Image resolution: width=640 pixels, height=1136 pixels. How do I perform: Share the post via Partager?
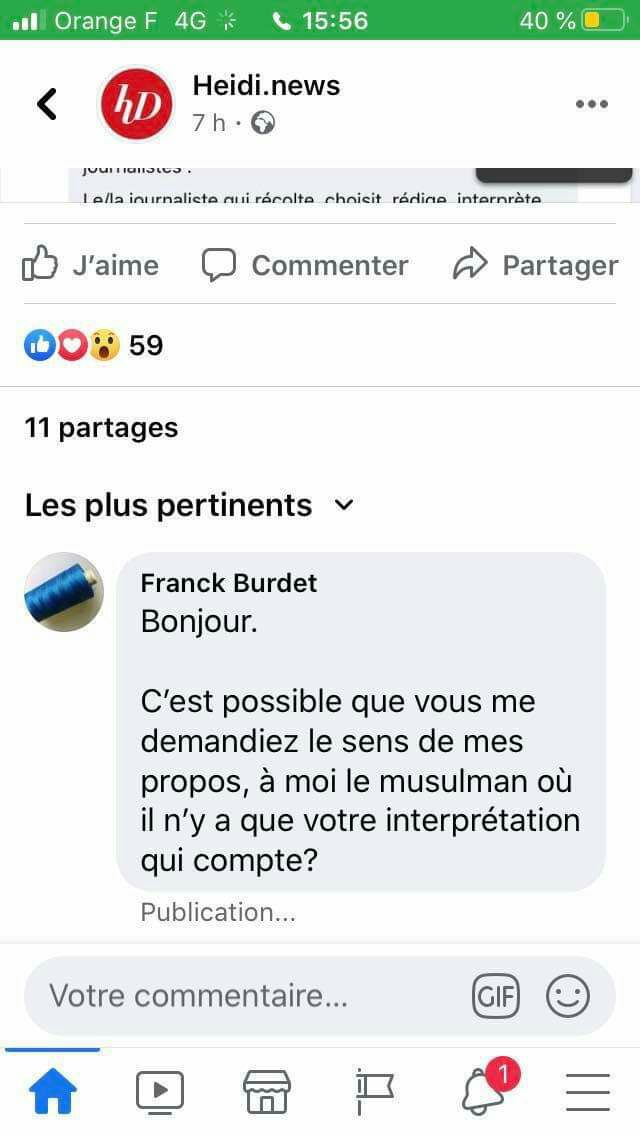click(x=535, y=265)
